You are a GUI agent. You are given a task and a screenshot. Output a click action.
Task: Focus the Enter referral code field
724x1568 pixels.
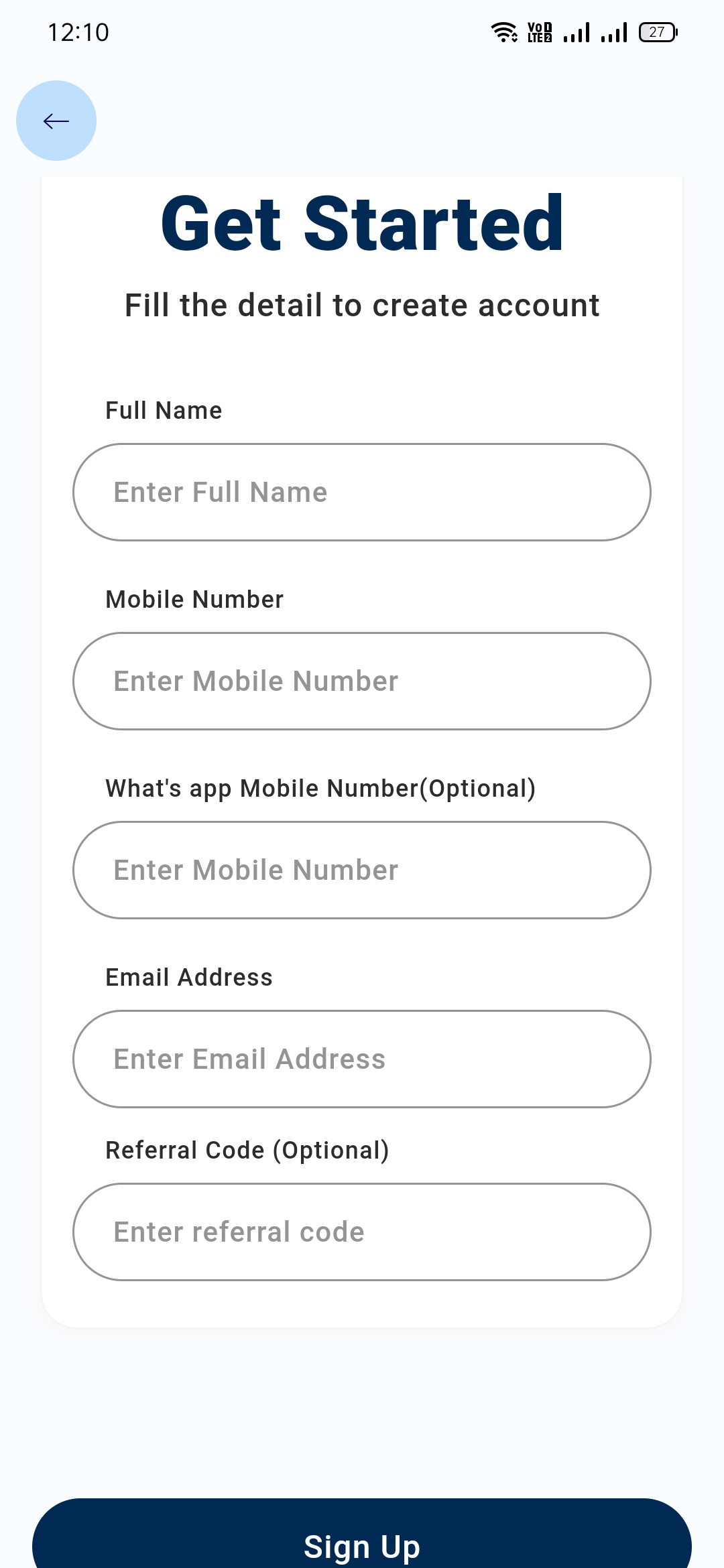(362, 1232)
